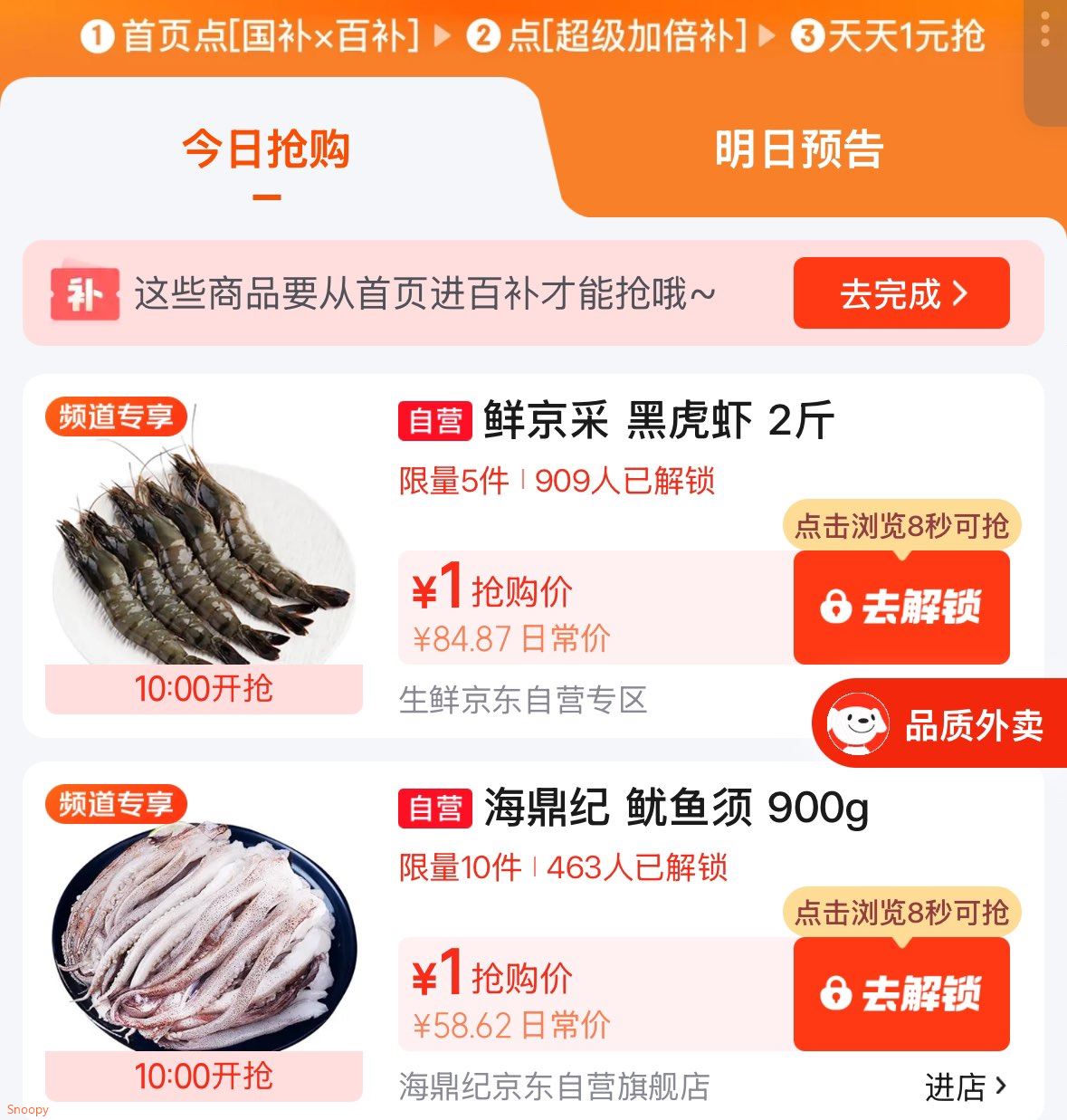Viewport: 1067px width, 1120px height.
Task: Switch to the 明日预告 tab
Action: coord(798,150)
